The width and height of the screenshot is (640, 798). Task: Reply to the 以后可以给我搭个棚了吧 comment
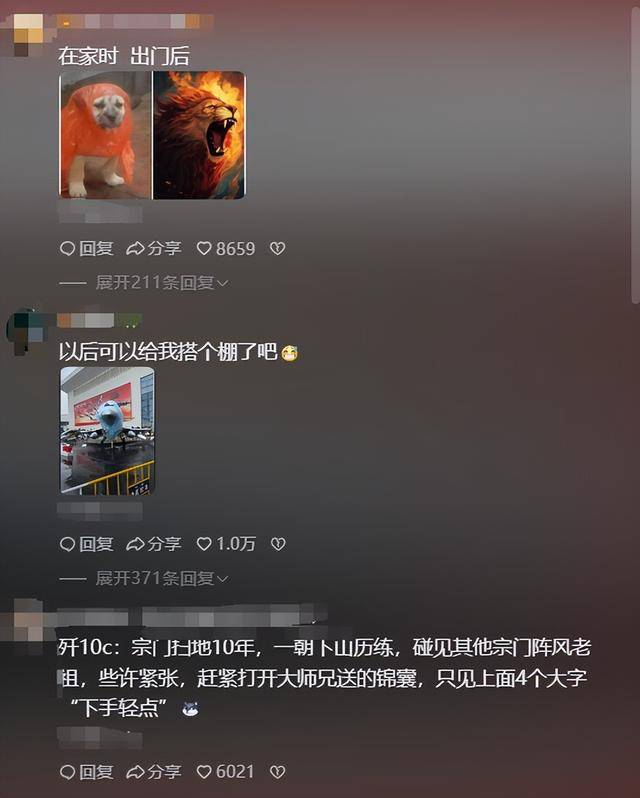86,544
